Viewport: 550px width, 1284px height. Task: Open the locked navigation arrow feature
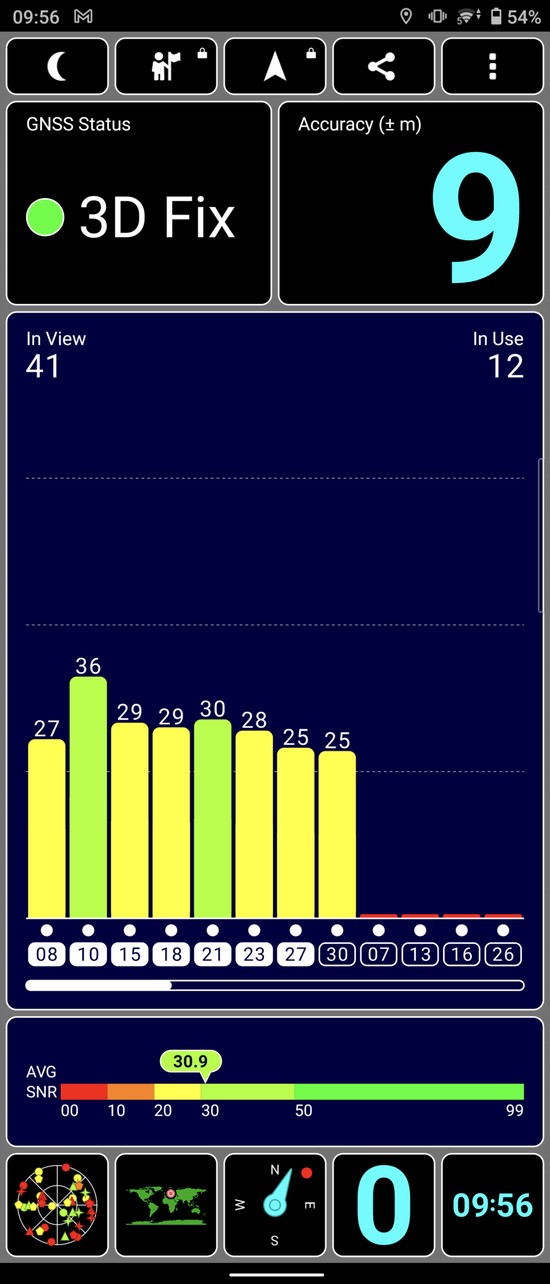[x=275, y=67]
